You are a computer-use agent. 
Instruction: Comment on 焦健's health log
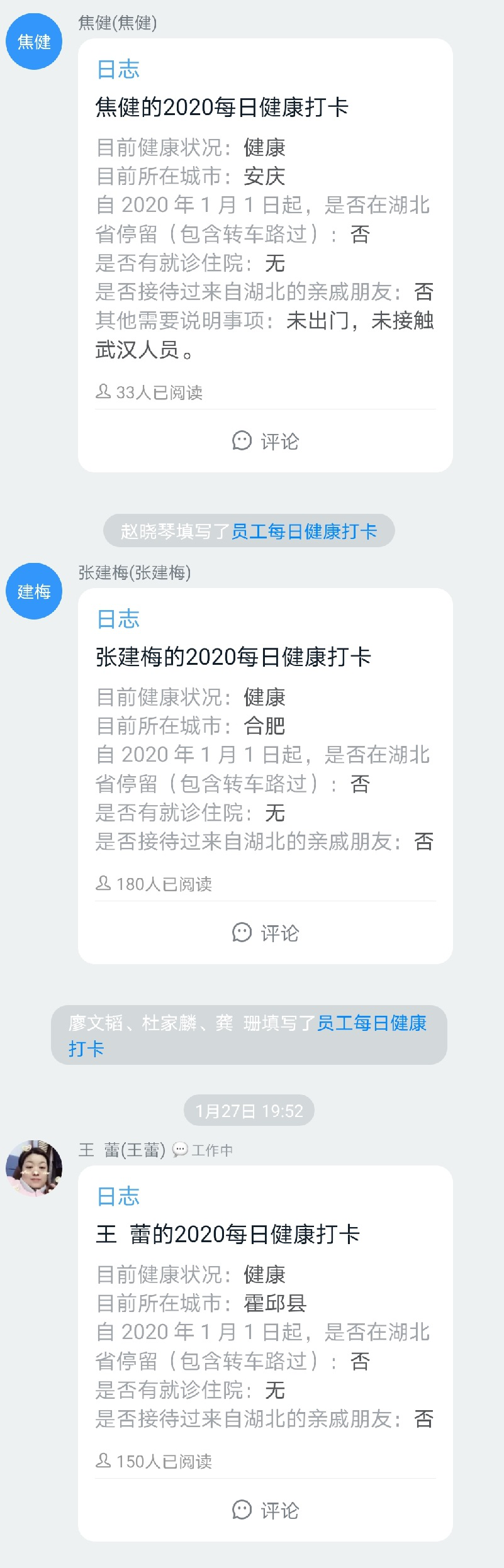pos(265,441)
